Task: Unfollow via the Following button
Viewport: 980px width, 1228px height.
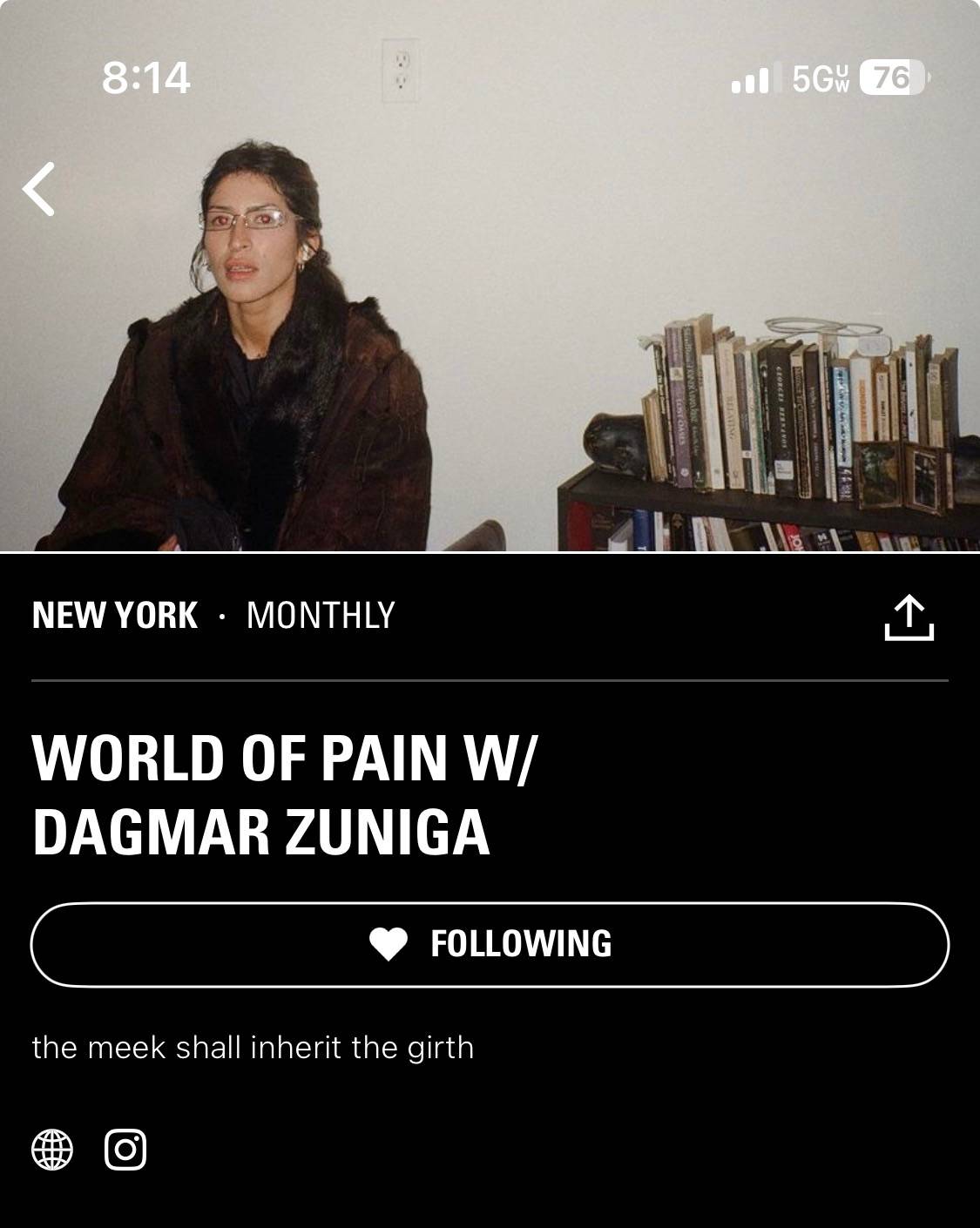Action: [x=490, y=945]
